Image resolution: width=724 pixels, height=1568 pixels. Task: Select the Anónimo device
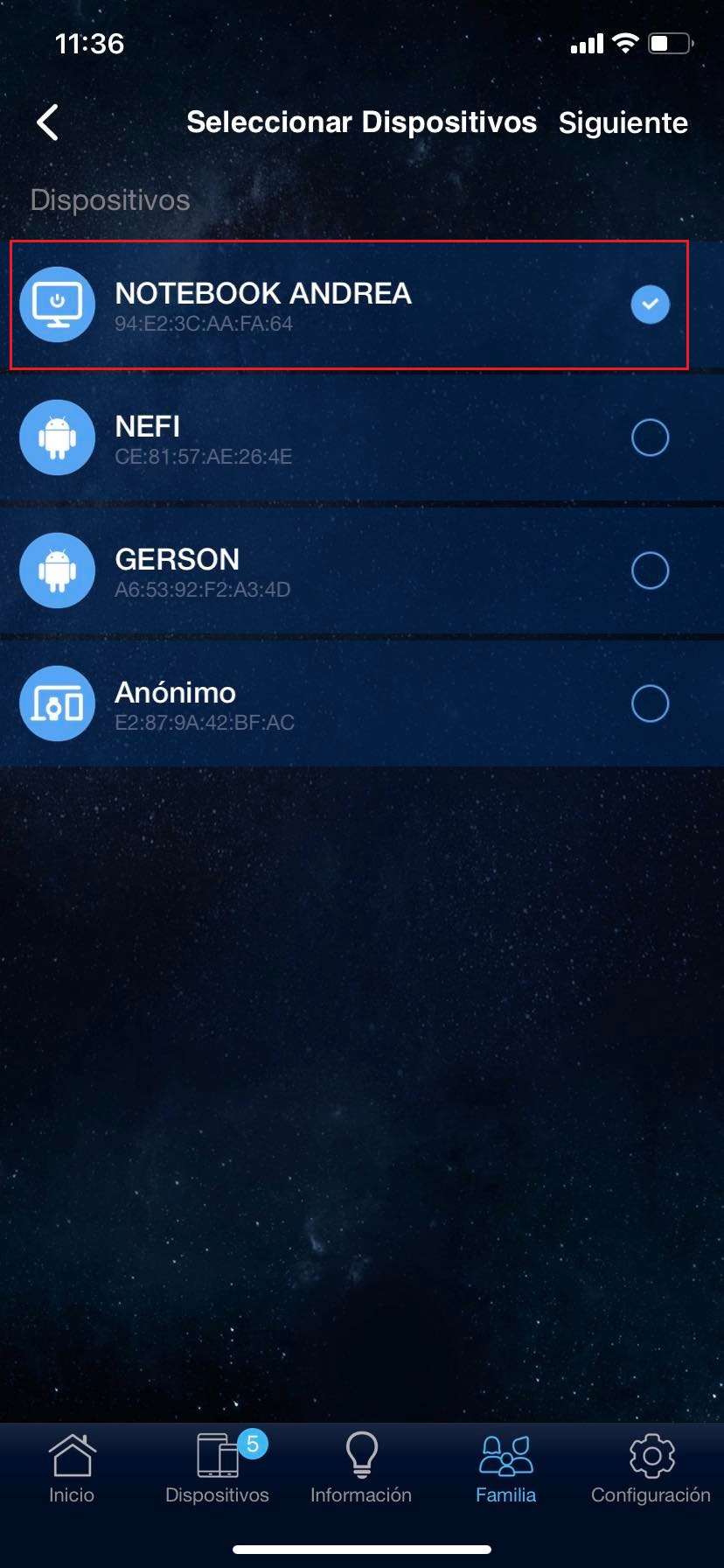[650, 703]
